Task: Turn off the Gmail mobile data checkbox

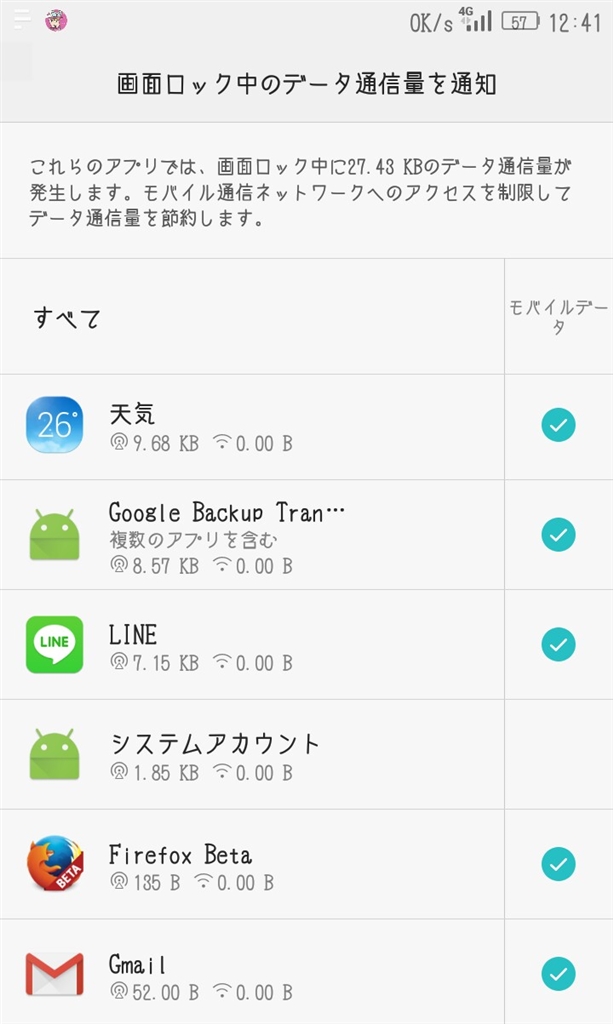Action: click(x=558, y=972)
